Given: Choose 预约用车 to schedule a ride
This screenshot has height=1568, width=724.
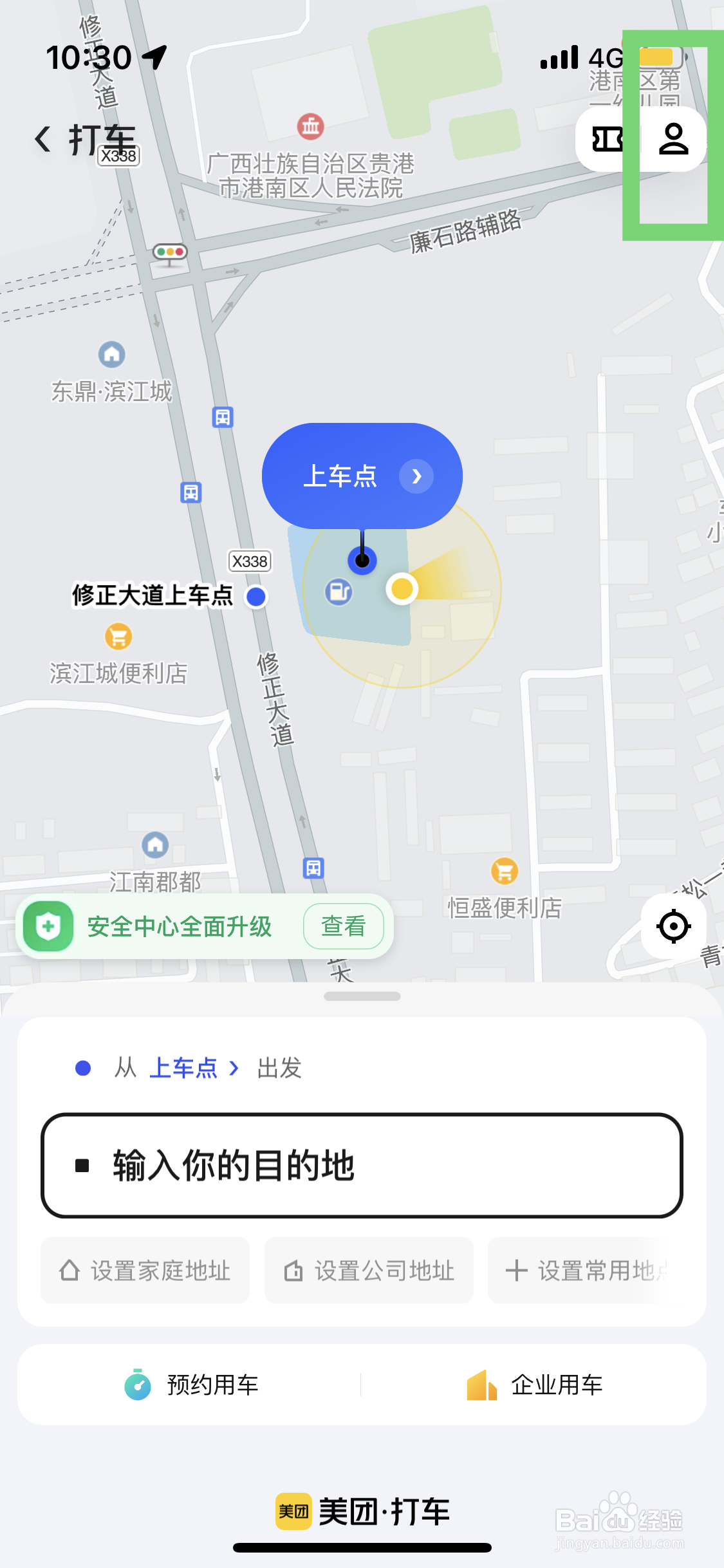Looking at the screenshot, I should point(192,1385).
